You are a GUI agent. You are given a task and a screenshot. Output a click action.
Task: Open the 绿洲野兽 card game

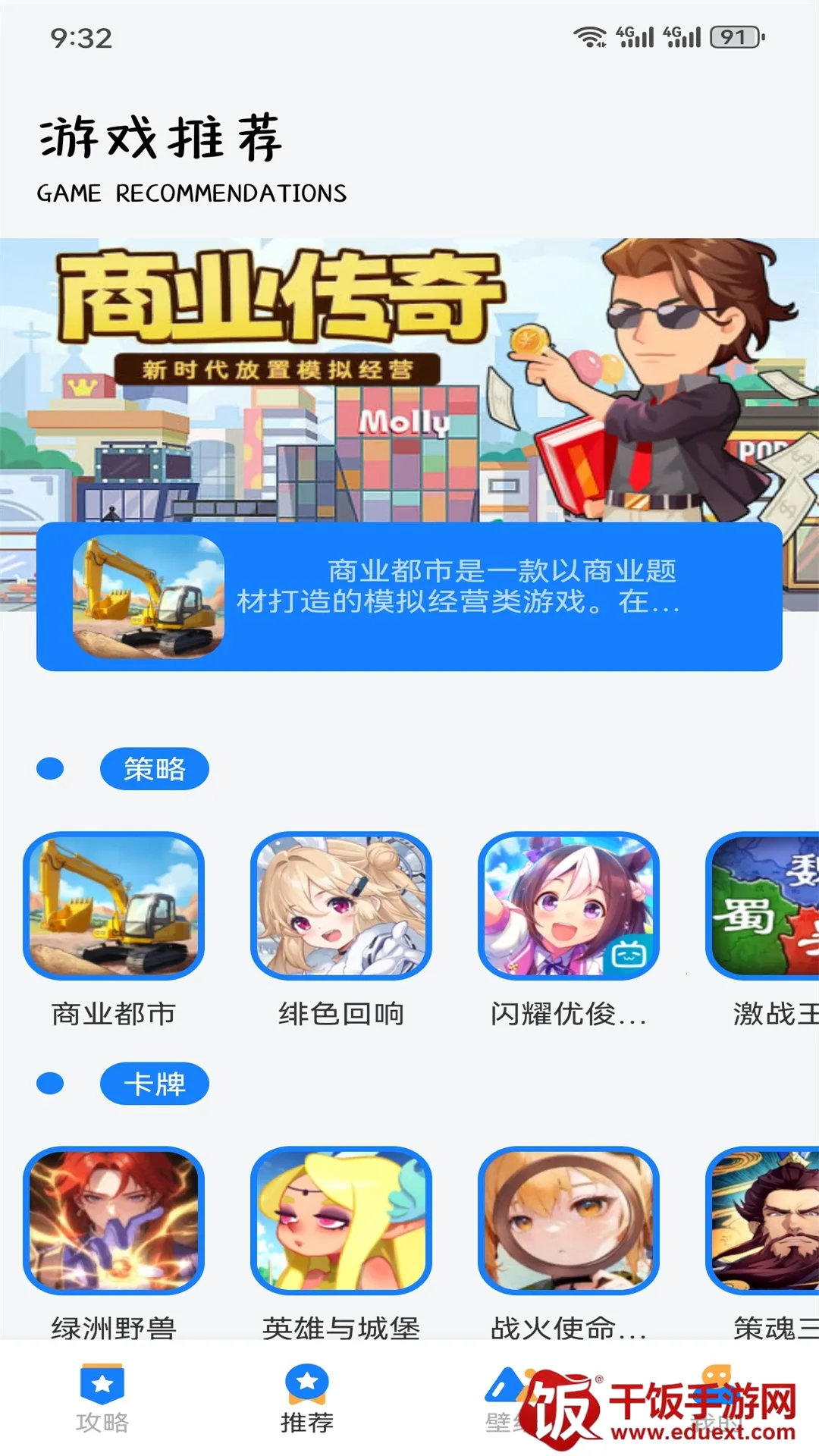pyautogui.click(x=114, y=1220)
